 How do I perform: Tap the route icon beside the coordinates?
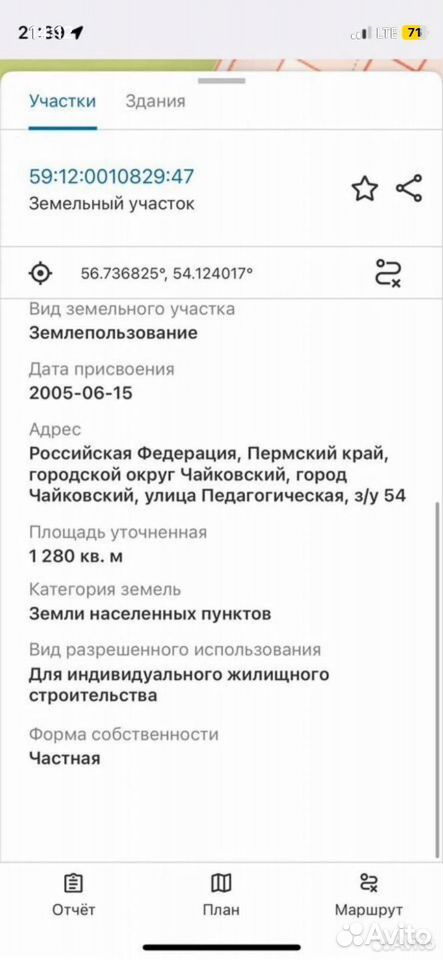(x=388, y=272)
